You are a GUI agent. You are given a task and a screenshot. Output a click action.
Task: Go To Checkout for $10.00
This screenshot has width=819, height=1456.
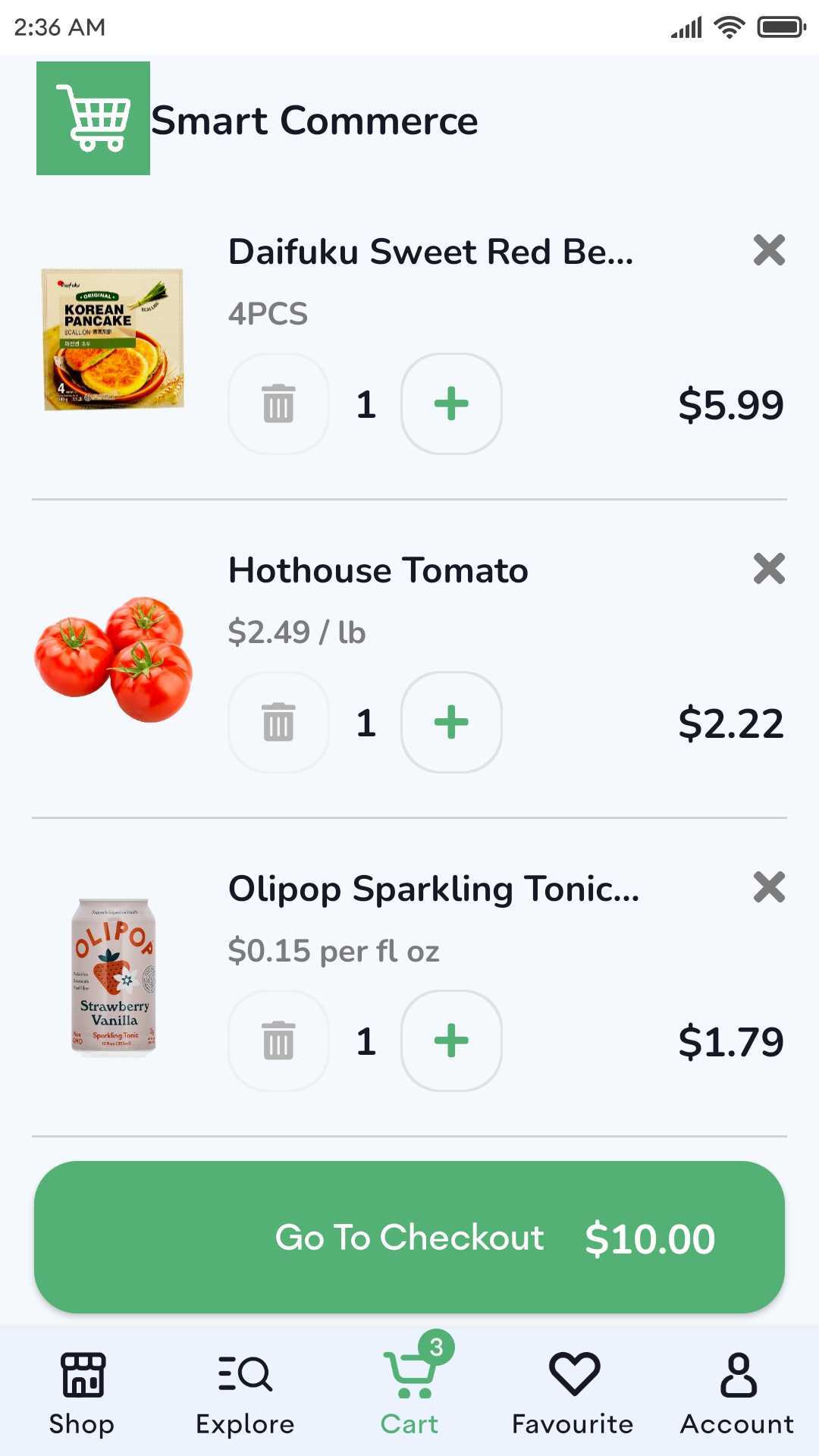(409, 1237)
